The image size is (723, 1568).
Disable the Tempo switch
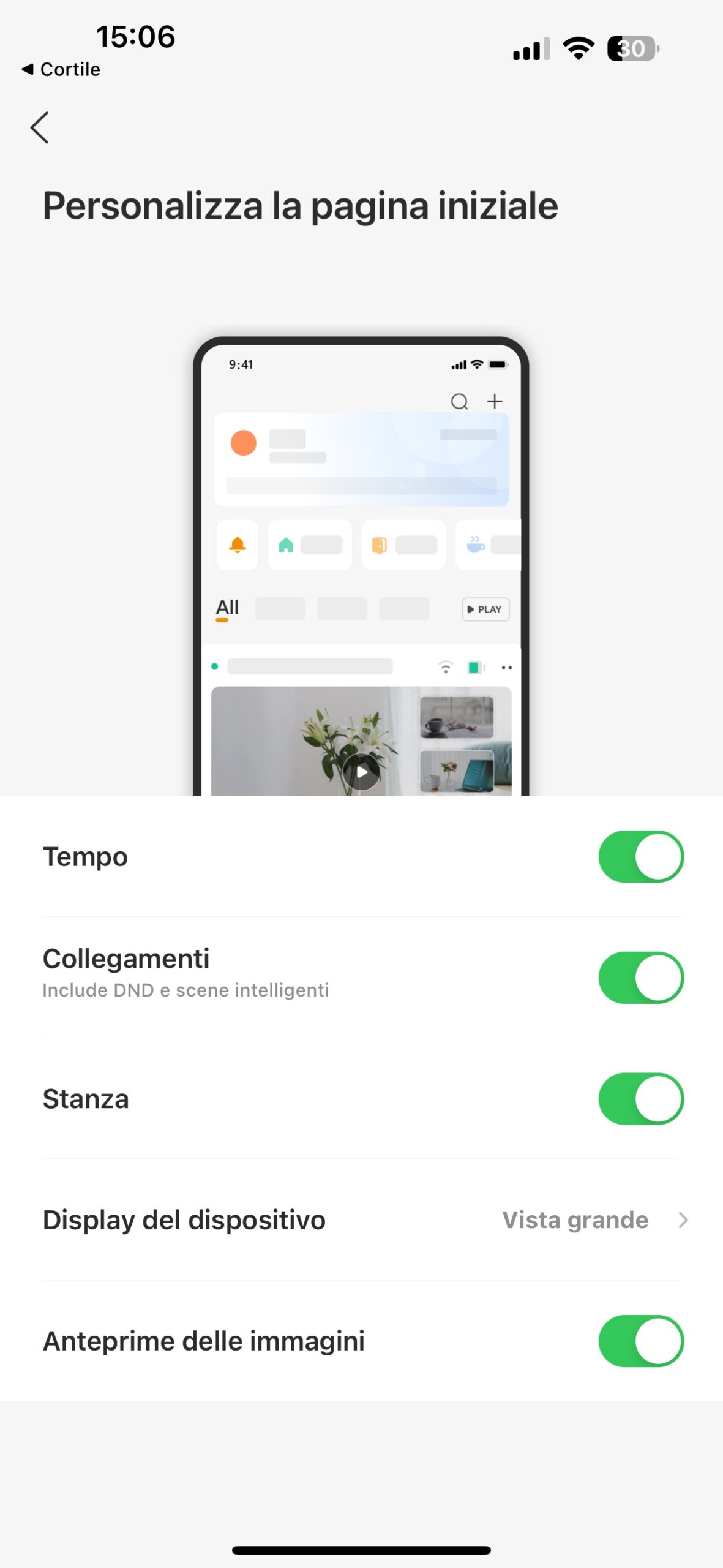coord(640,856)
